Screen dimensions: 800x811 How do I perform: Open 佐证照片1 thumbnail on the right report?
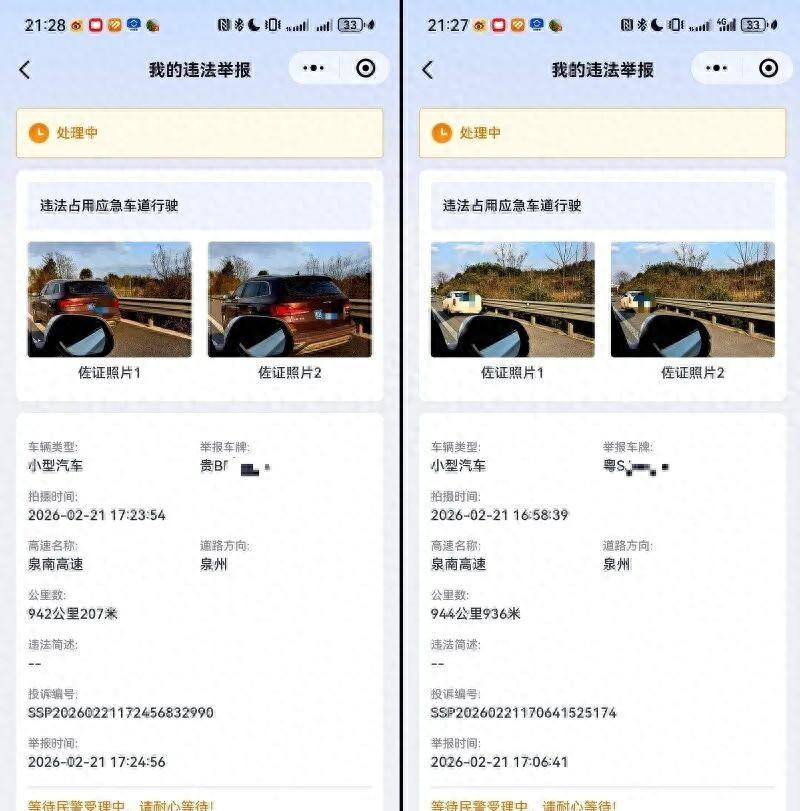(513, 299)
